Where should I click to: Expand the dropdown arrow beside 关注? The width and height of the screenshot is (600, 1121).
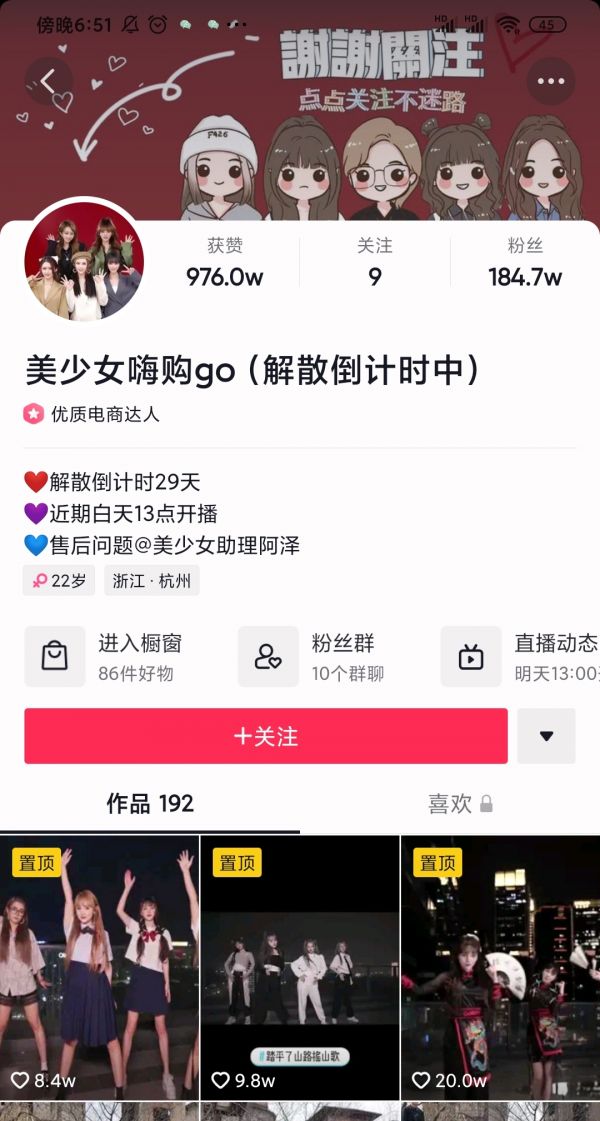[546, 736]
